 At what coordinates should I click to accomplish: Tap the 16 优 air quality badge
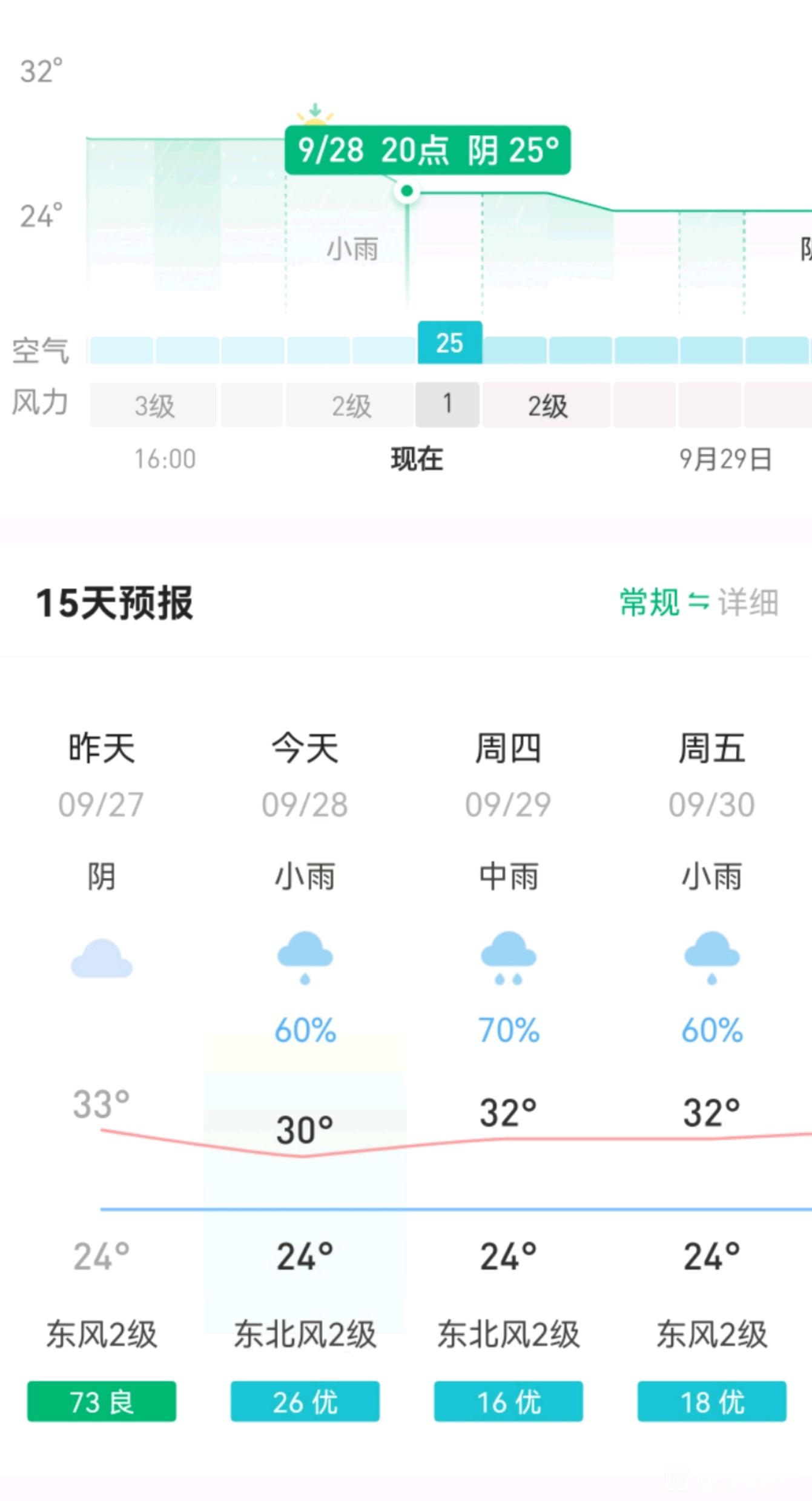click(x=508, y=1402)
